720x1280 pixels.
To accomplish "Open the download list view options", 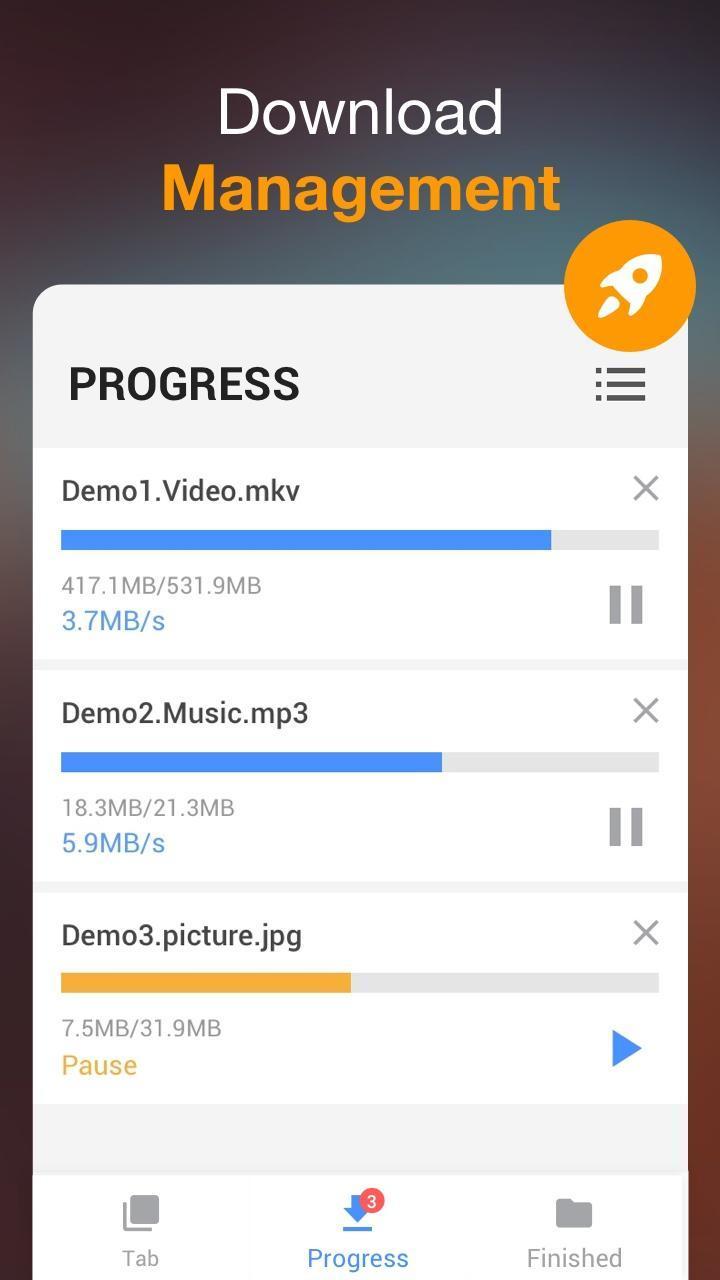I will point(620,385).
